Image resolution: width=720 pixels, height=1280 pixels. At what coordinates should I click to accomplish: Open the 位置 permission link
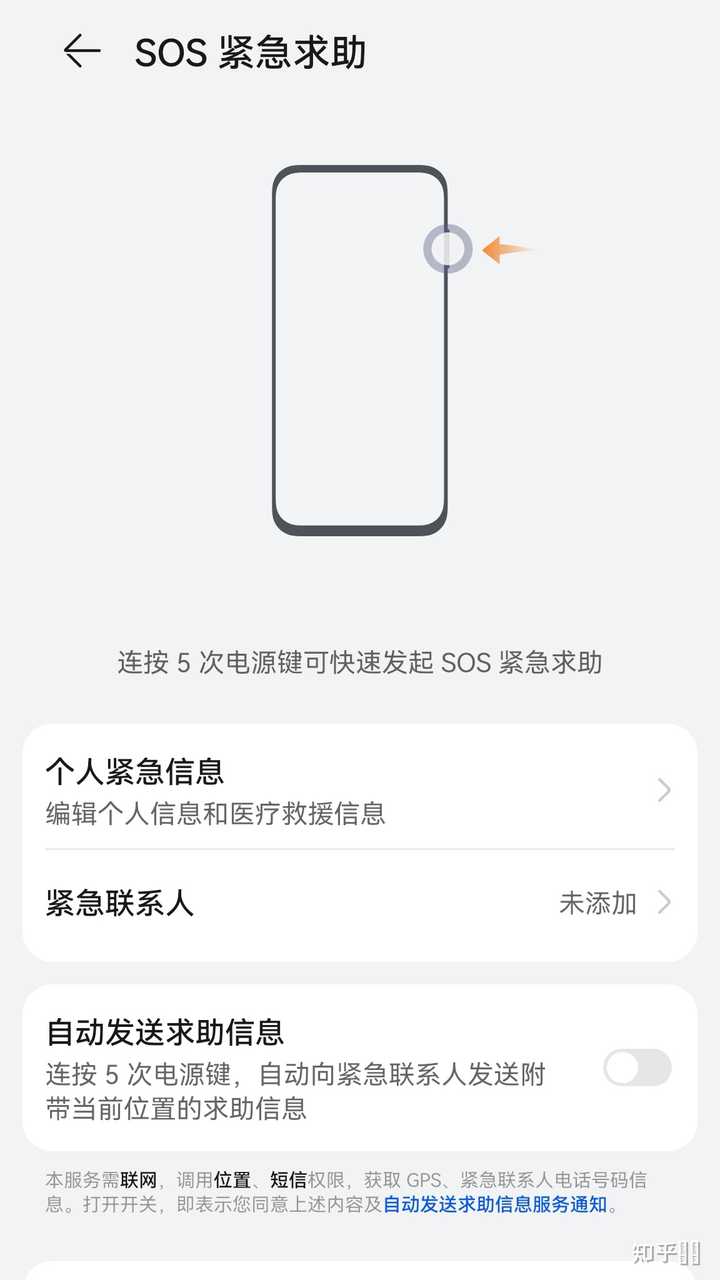click(x=233, y=1180)
